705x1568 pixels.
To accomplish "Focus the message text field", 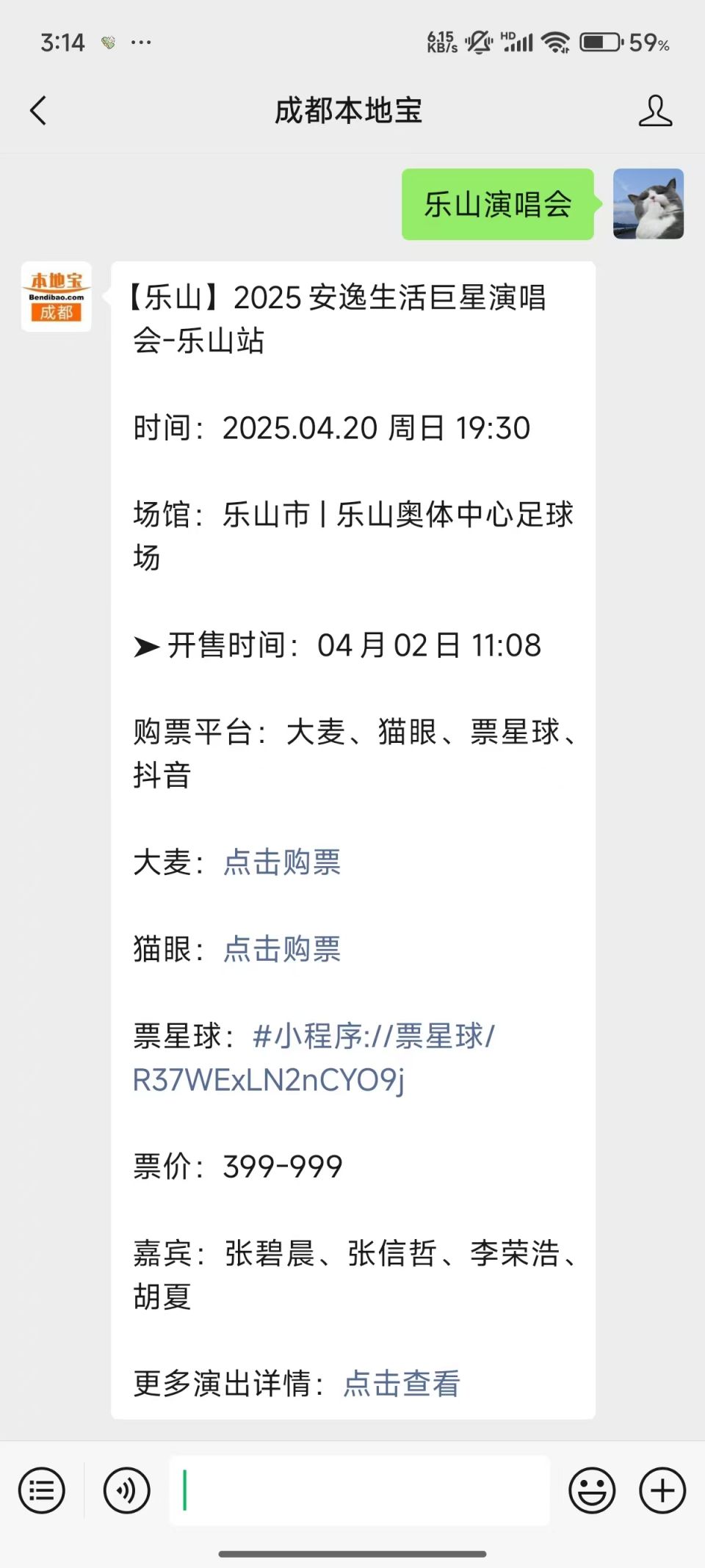I will [x=360, y=1490].
